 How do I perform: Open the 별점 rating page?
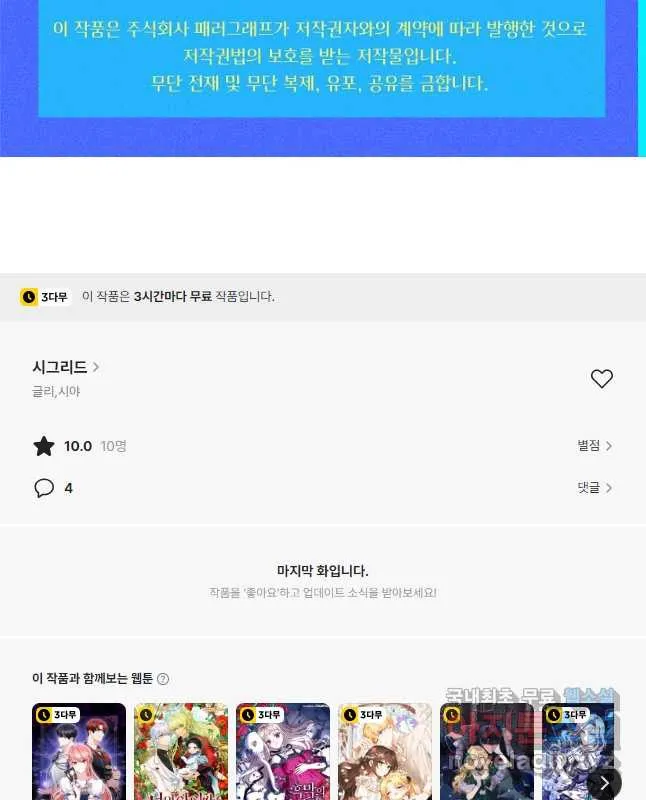594,446
